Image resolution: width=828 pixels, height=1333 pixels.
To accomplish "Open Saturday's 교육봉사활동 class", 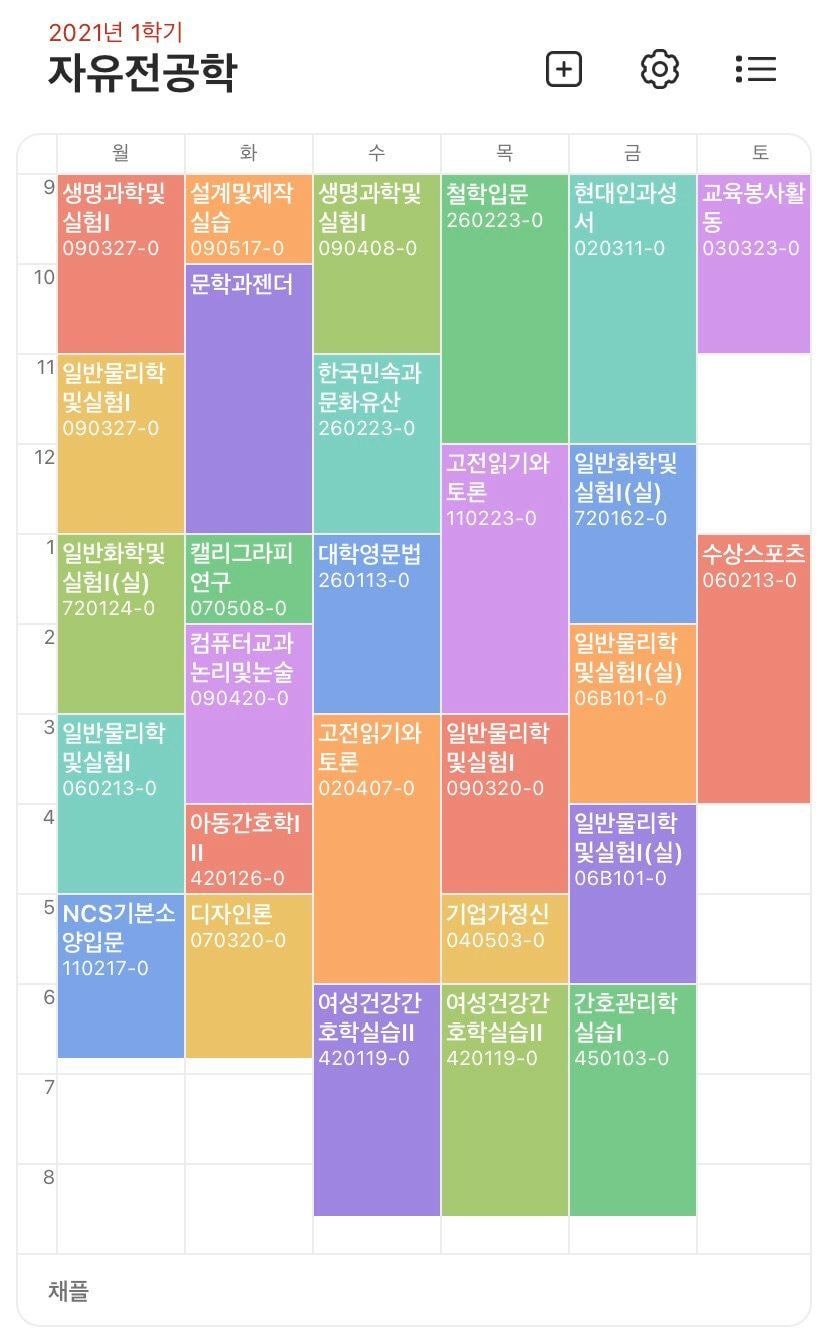I will coord(753,265).
